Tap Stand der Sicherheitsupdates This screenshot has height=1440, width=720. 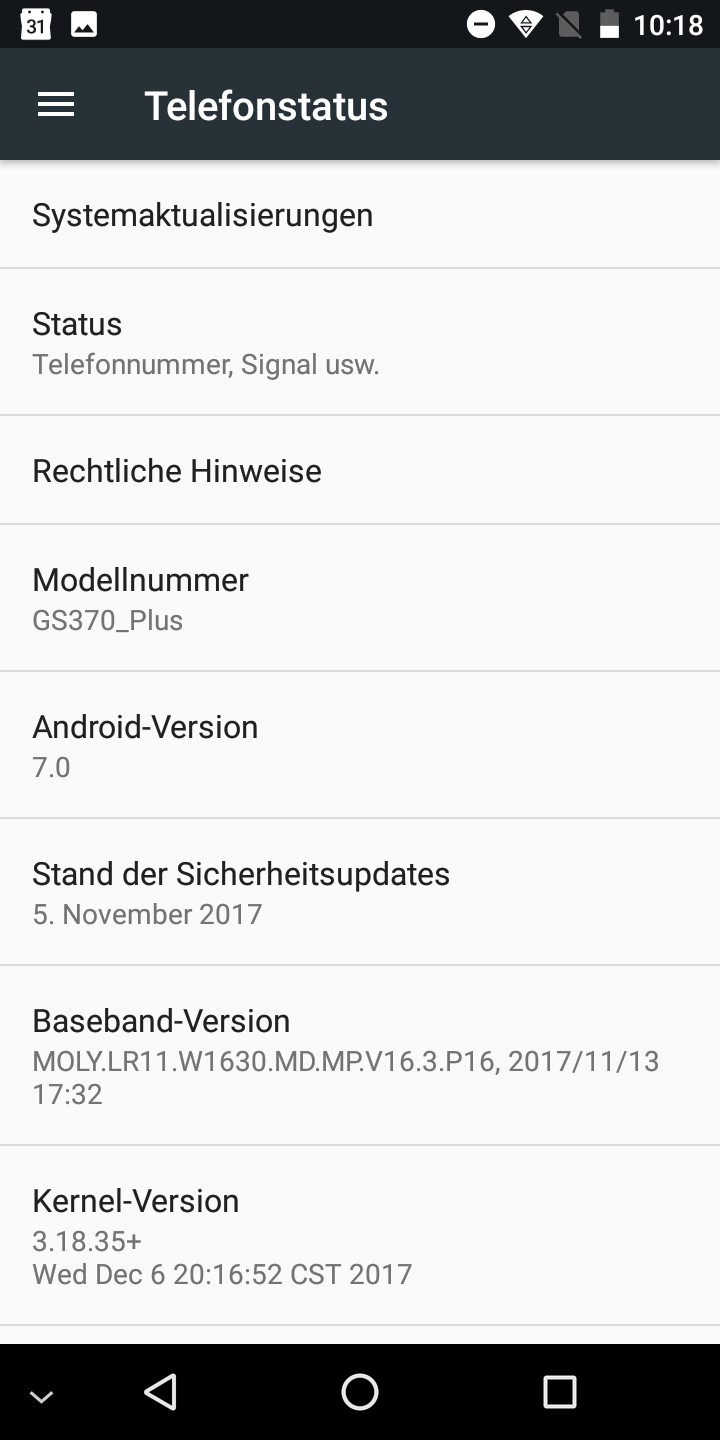(360, 892)
